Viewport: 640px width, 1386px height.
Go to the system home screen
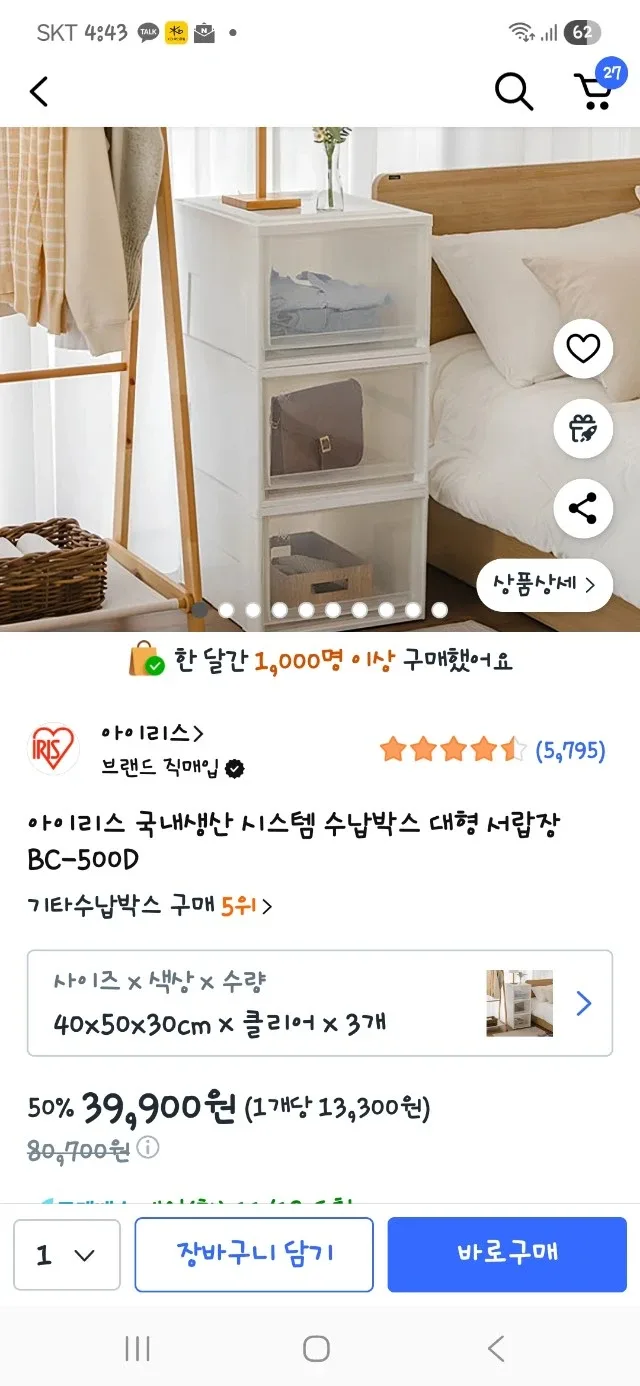pyautogui.click(x=317, y=1348)
